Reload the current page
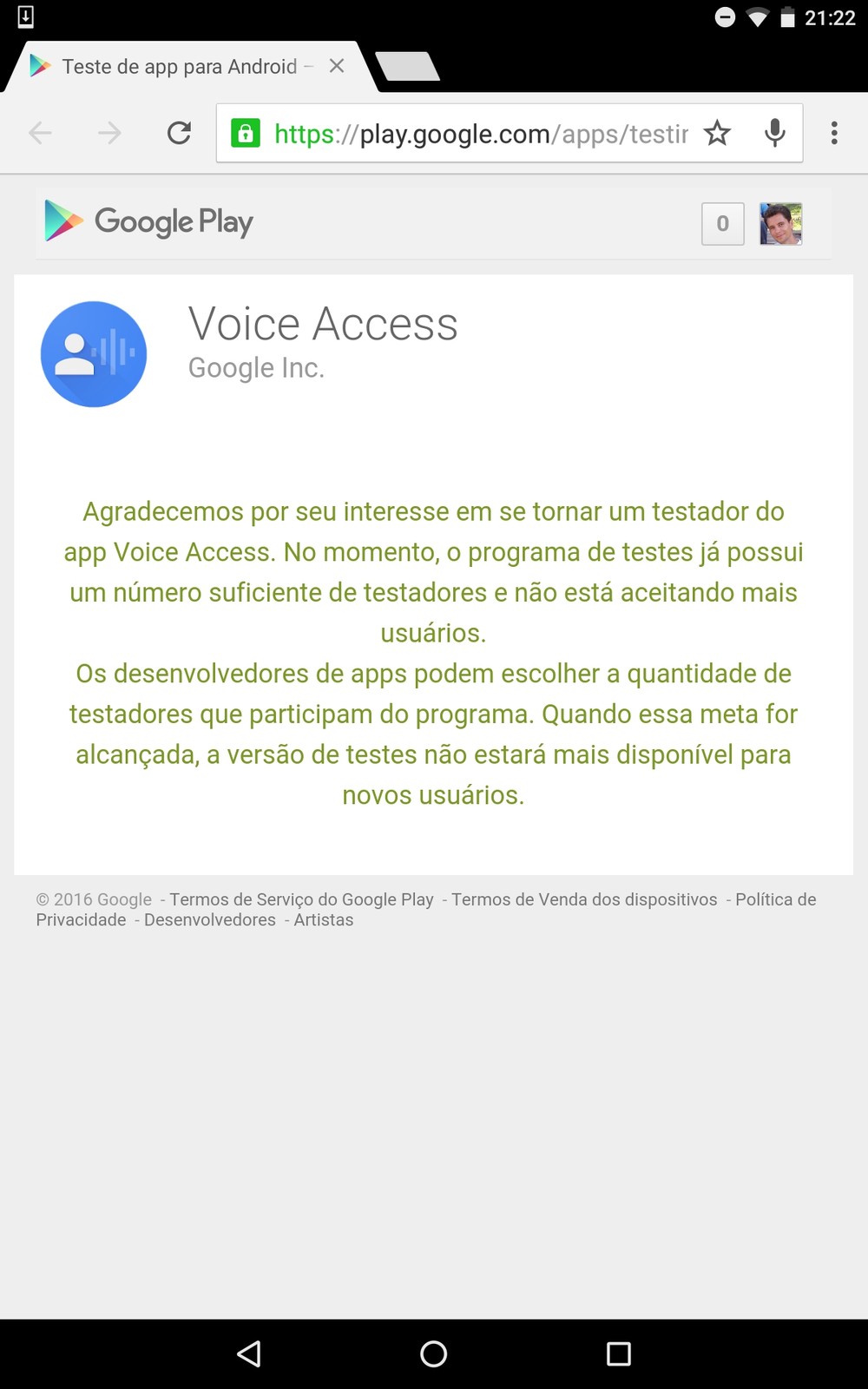This screenshot has width=868, height=1389. coord(179,133)
